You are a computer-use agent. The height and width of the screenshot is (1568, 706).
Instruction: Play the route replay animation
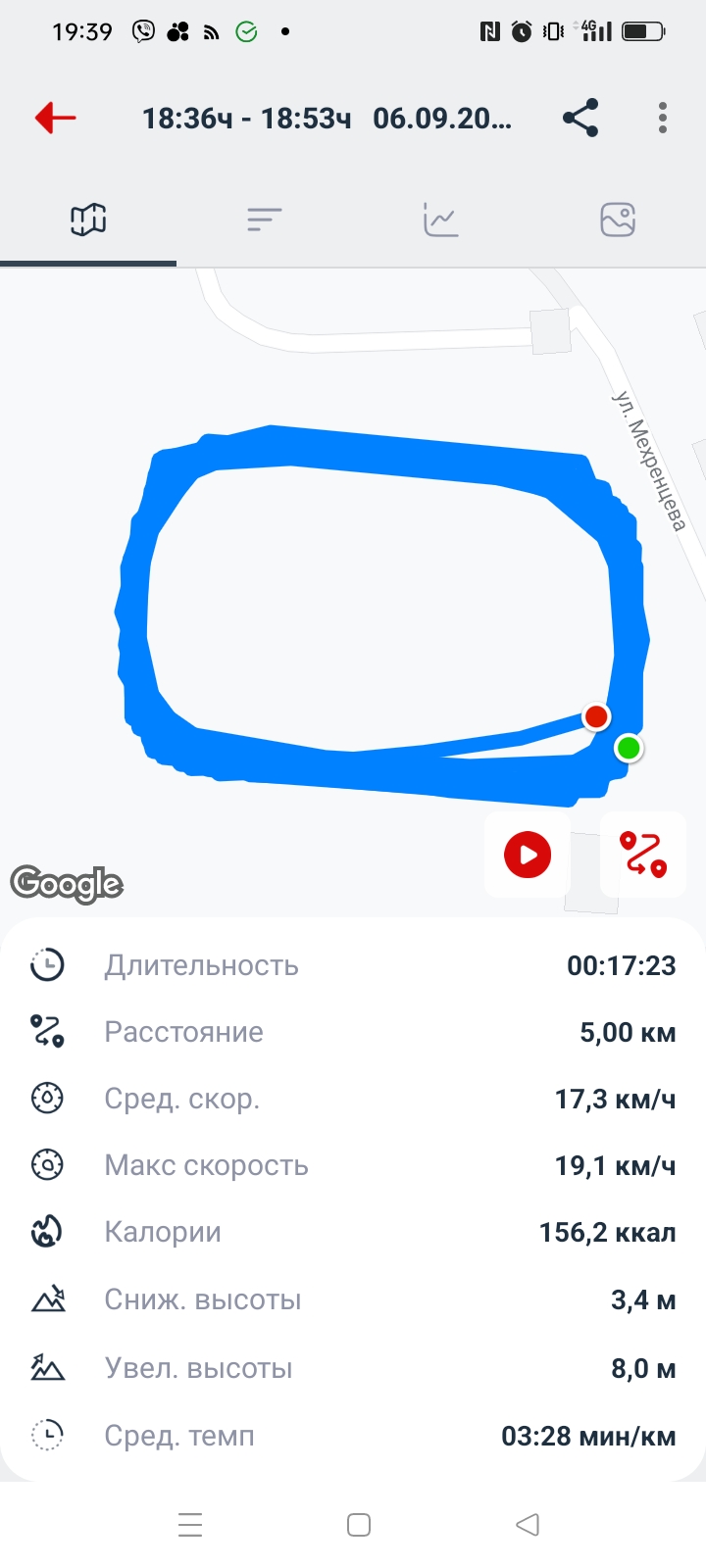pyautogui.click(x=528, y=854)
